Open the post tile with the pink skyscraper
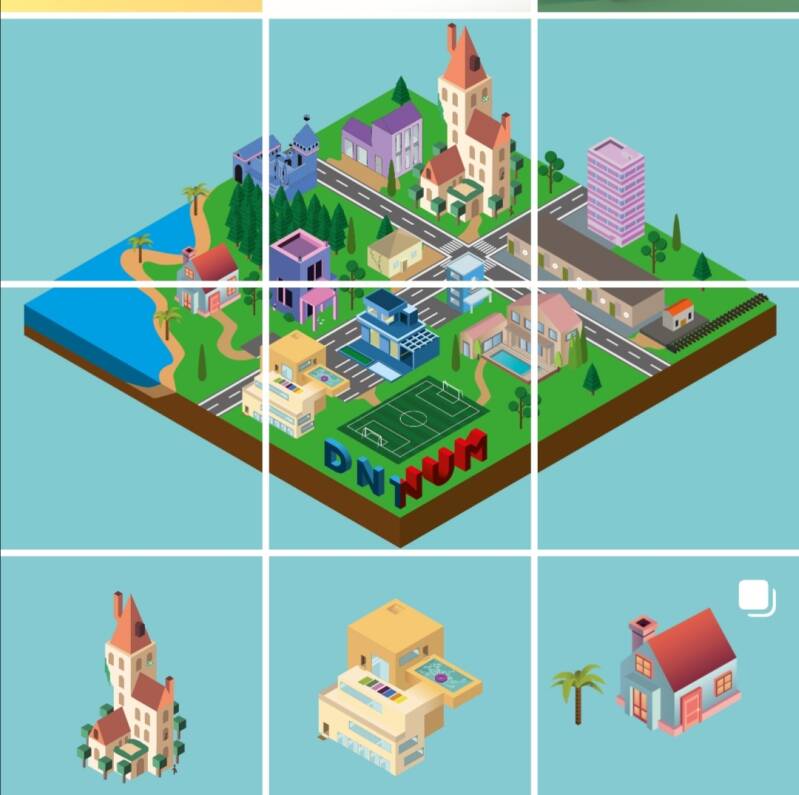This screenshot has width=799, height=795. click(668, 150)
